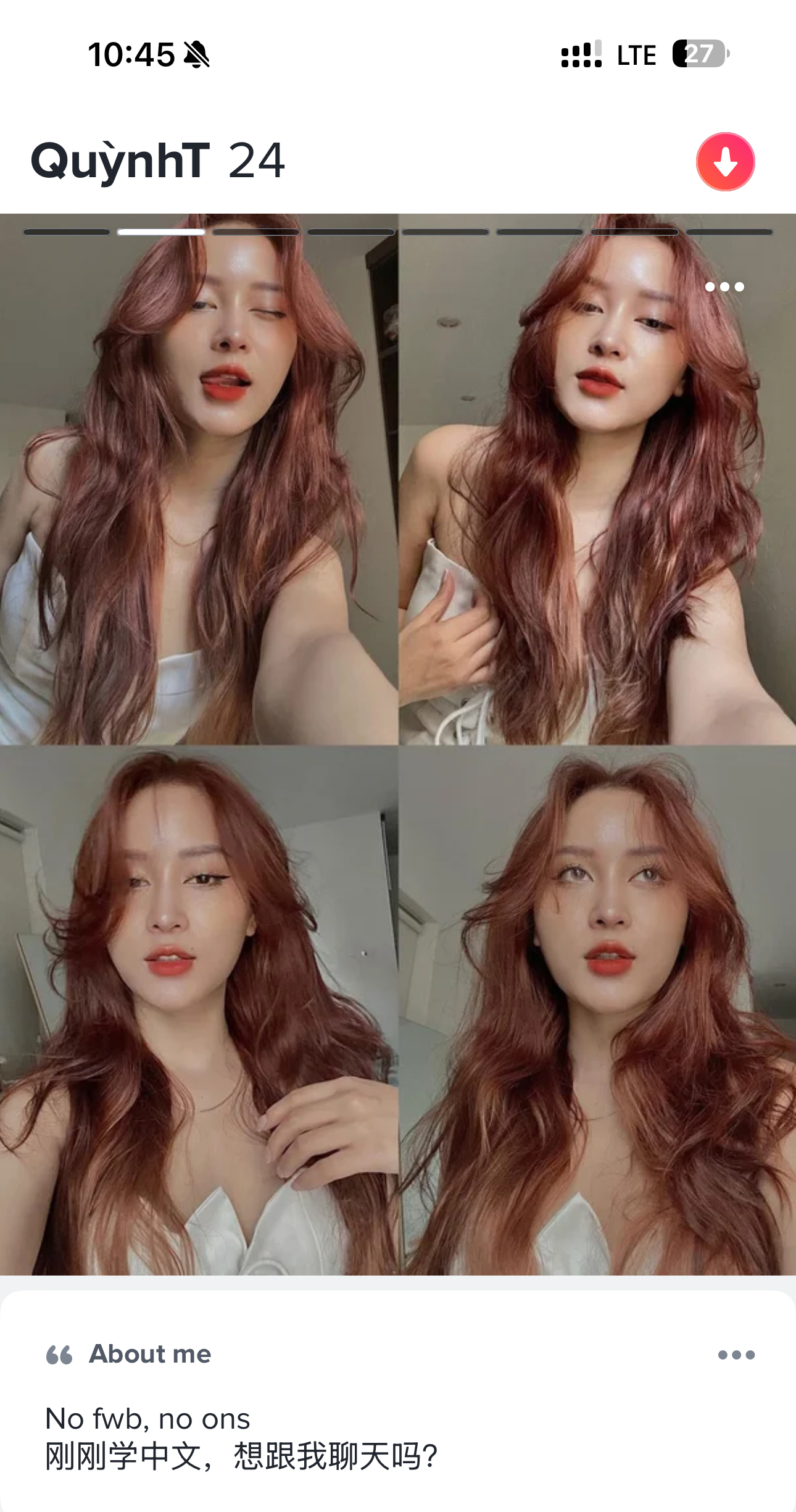Open the About me section's three-dot options
796x1512 pixels.
[736, 1355]
